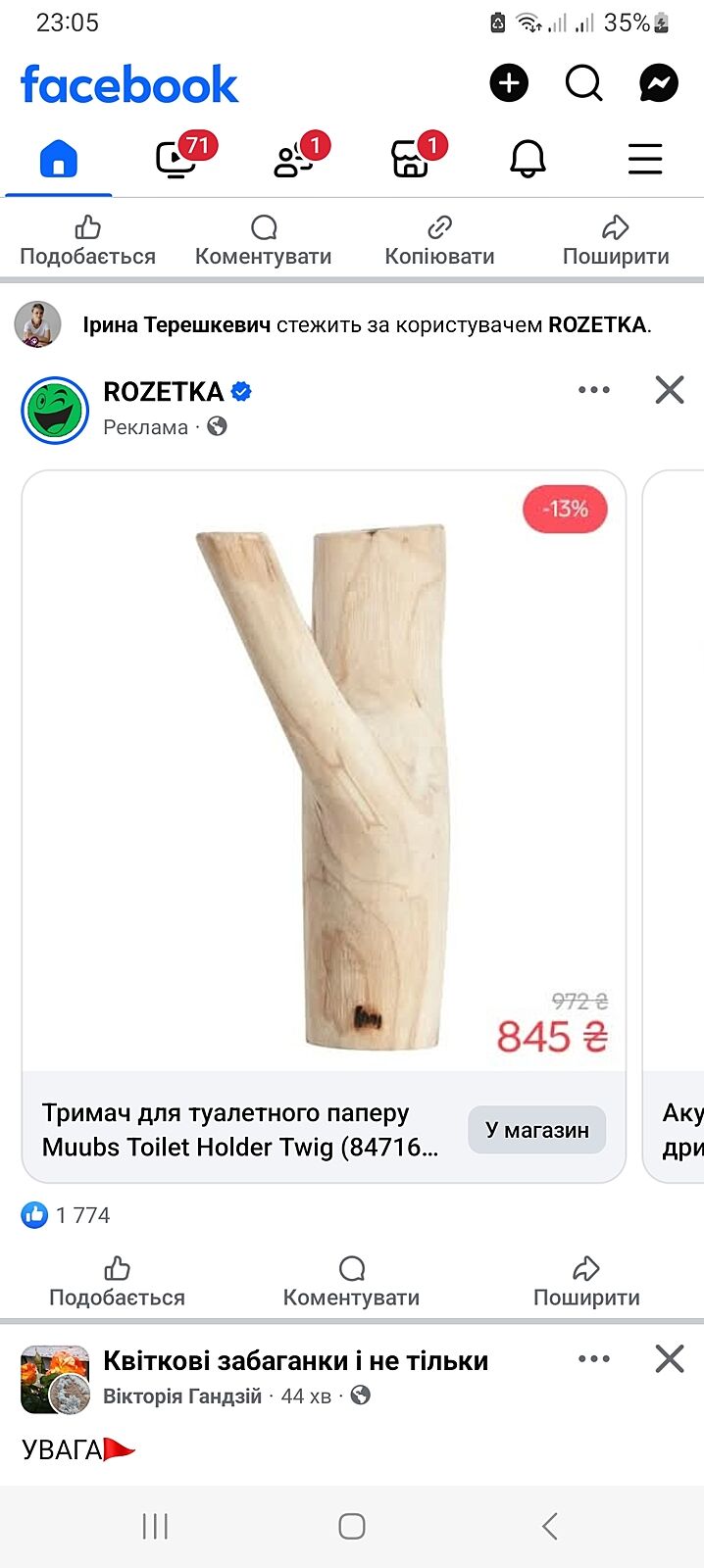704x1568 pixels.
Task: Open the hamburger menu tab
Action: [x=645, y=159]
